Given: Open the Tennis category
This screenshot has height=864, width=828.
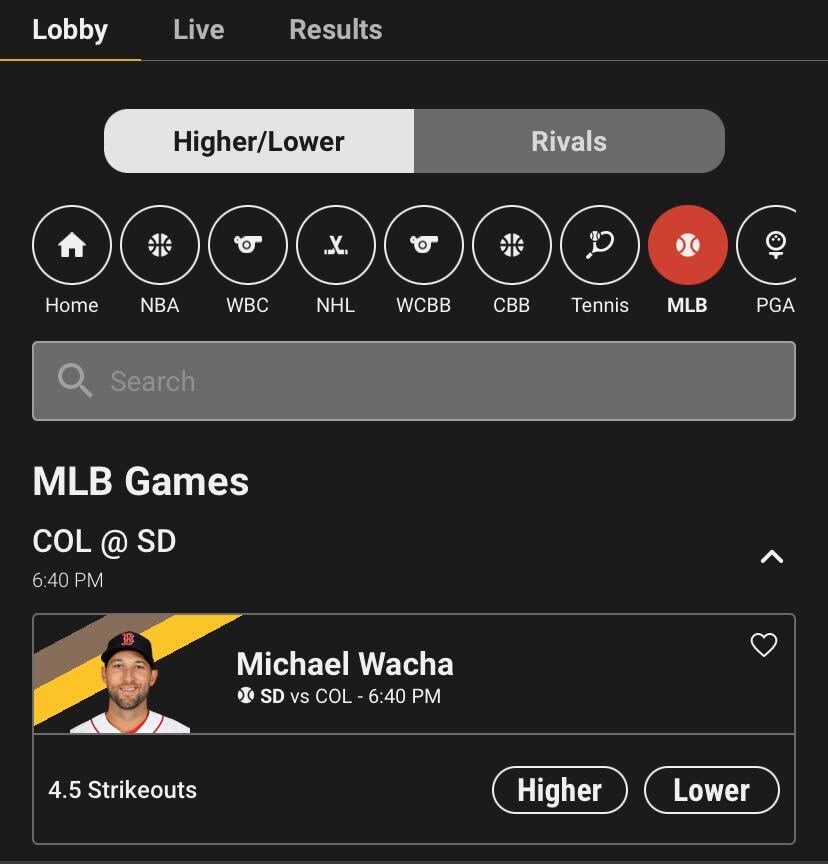Looking at the screenshot, I should point(600,246).
